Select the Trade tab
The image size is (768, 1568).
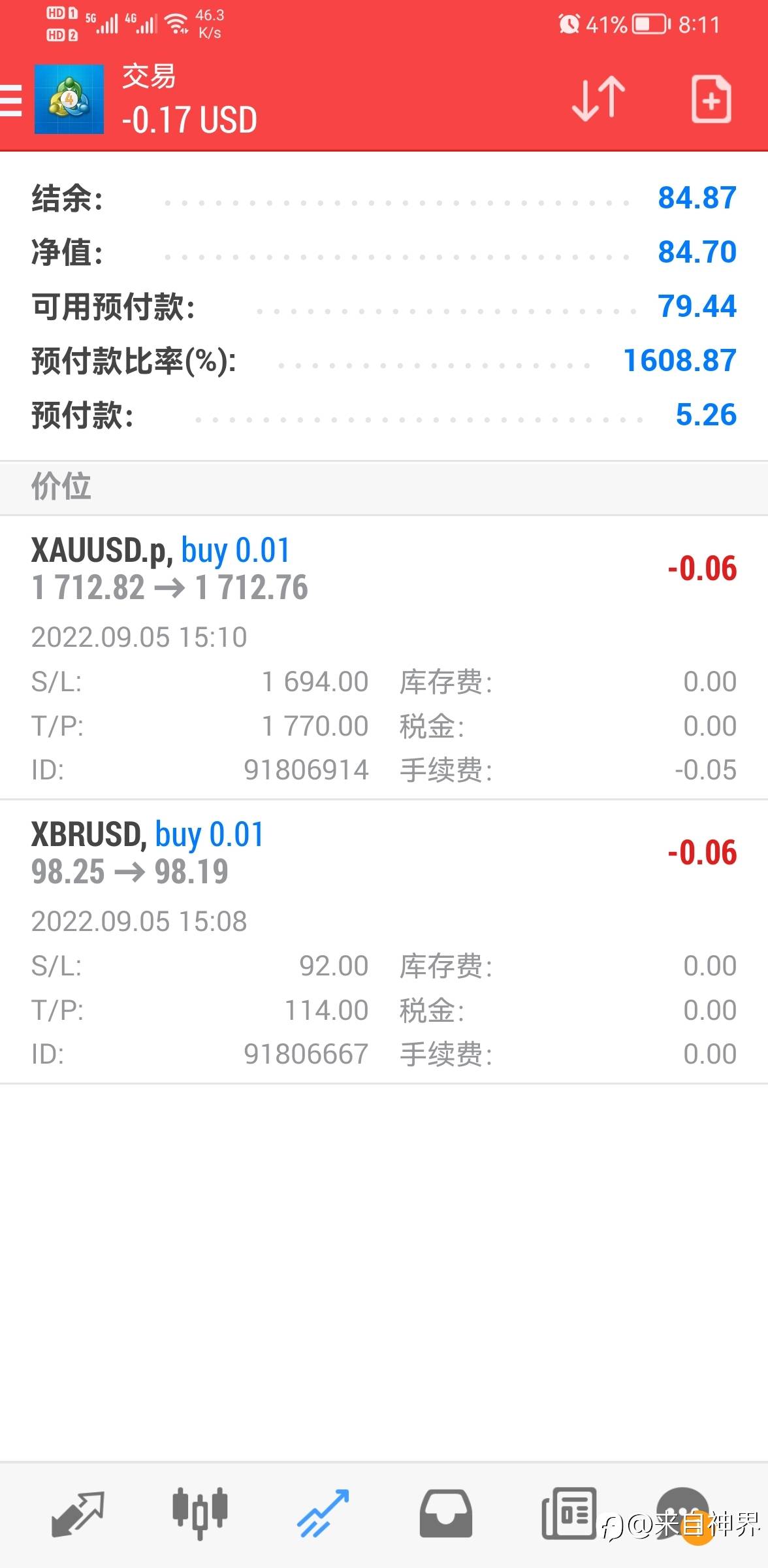(x=323, y=1514)
